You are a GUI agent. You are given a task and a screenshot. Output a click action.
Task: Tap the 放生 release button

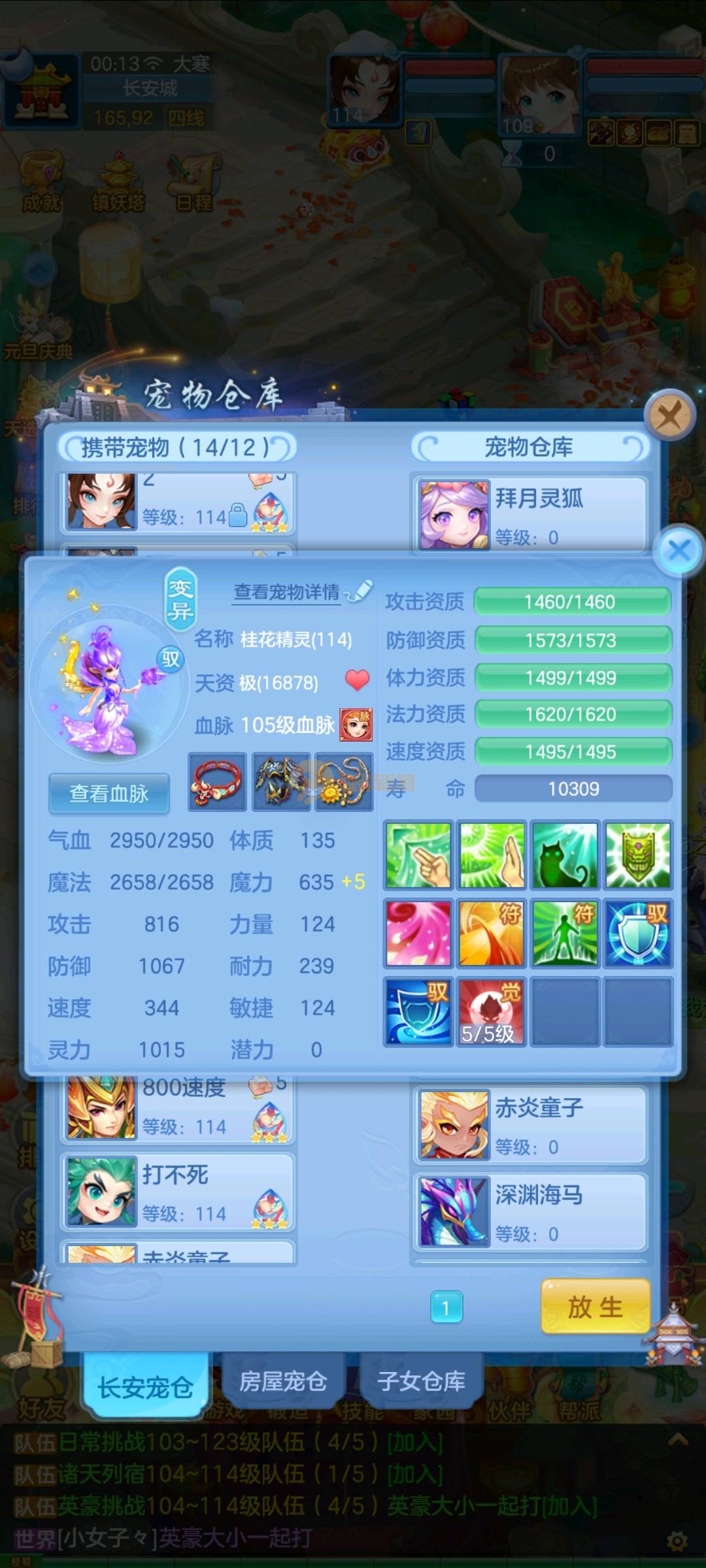[x=595, y=1307]
